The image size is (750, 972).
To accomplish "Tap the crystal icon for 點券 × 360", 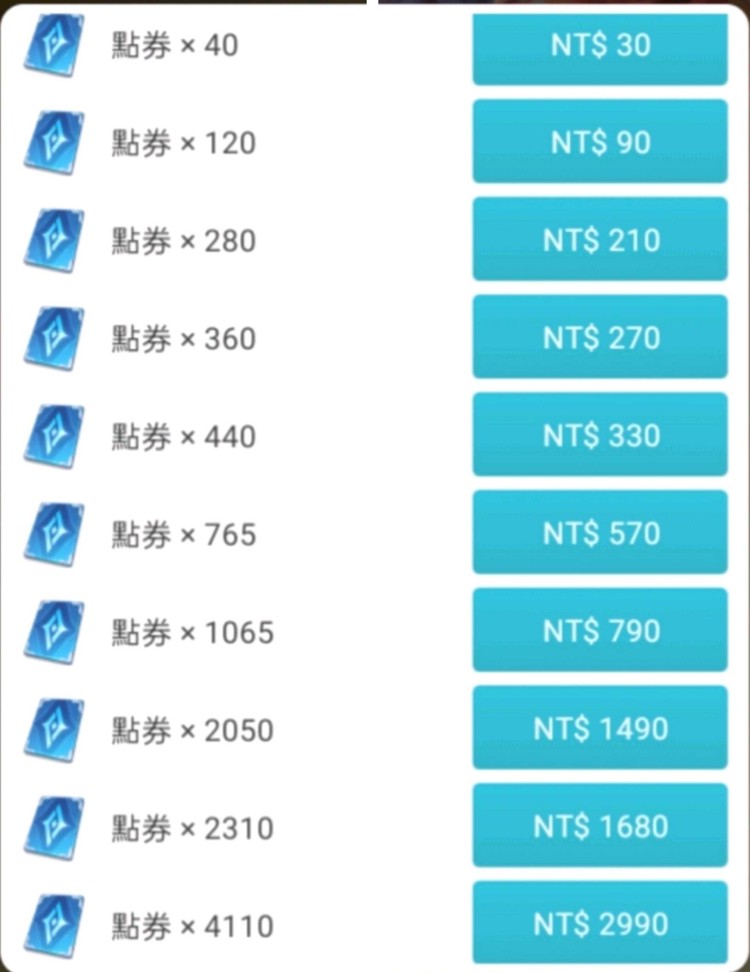I will pos(52,338).
